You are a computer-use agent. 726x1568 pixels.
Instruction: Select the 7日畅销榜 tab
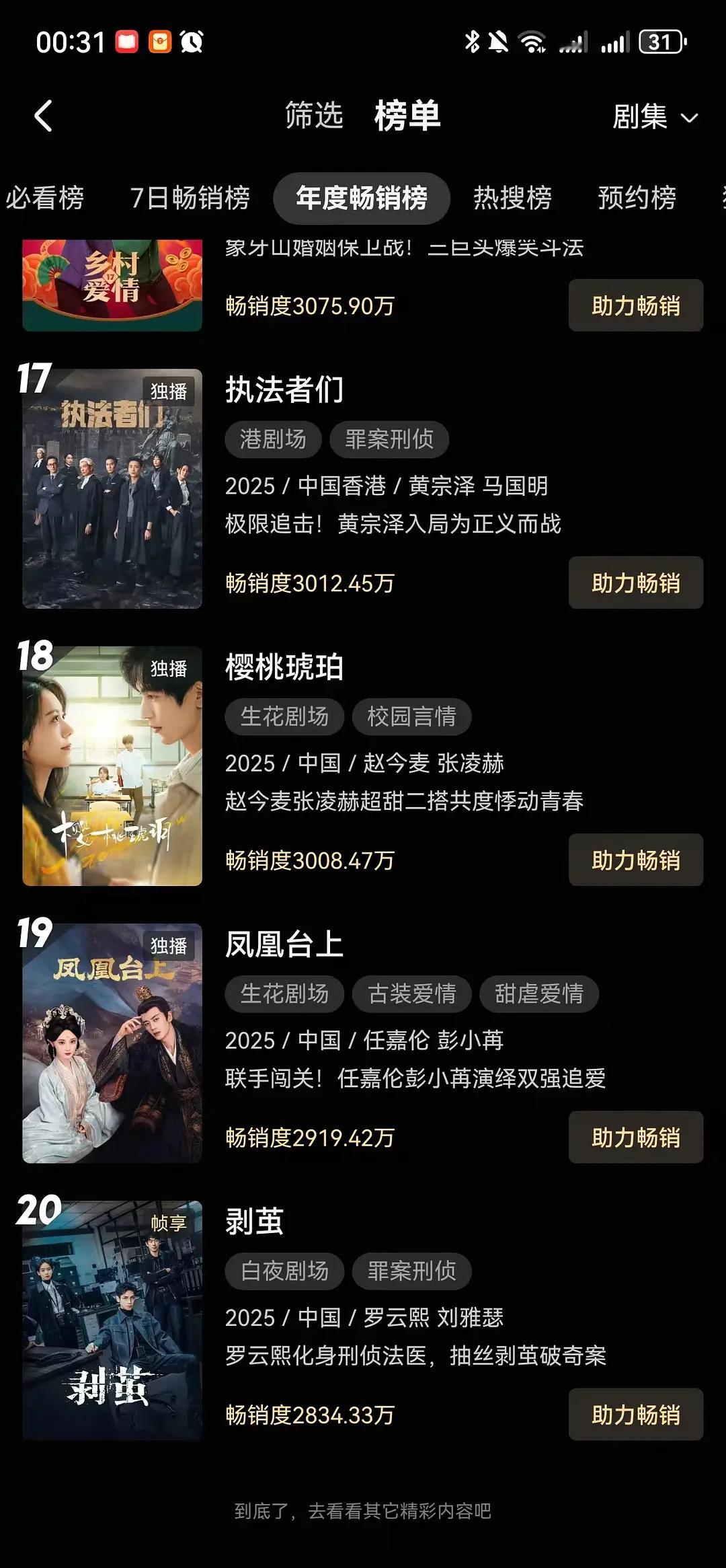190,198
